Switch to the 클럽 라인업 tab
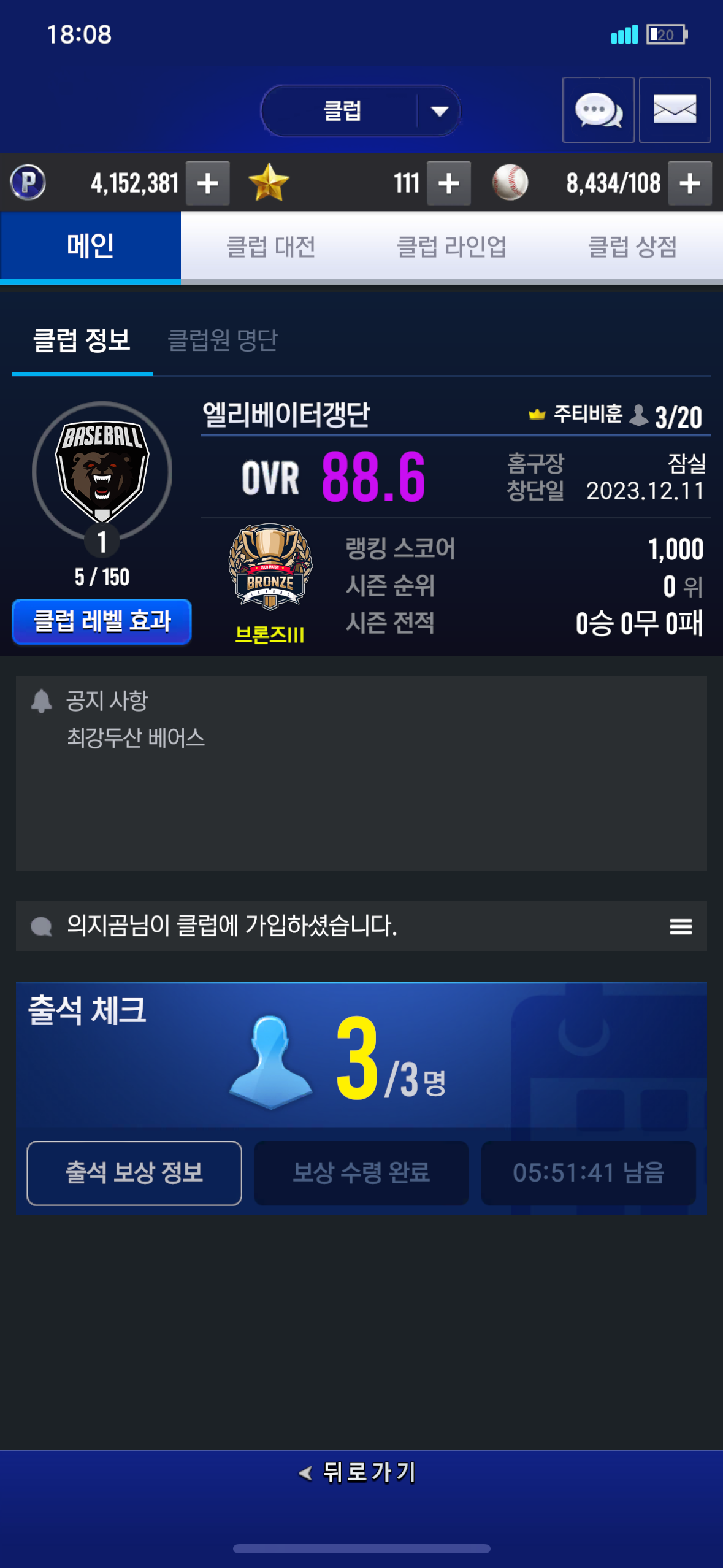 [x=451, y=247]
